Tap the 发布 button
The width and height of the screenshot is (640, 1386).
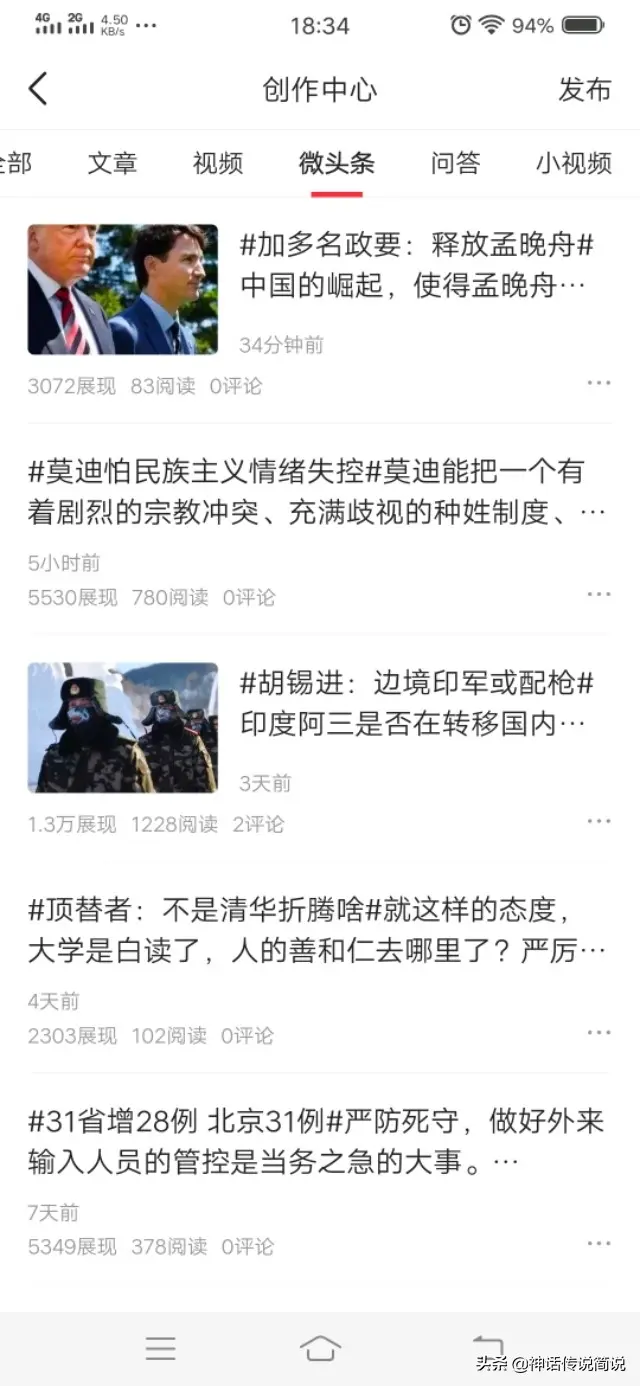pos(584,89)
